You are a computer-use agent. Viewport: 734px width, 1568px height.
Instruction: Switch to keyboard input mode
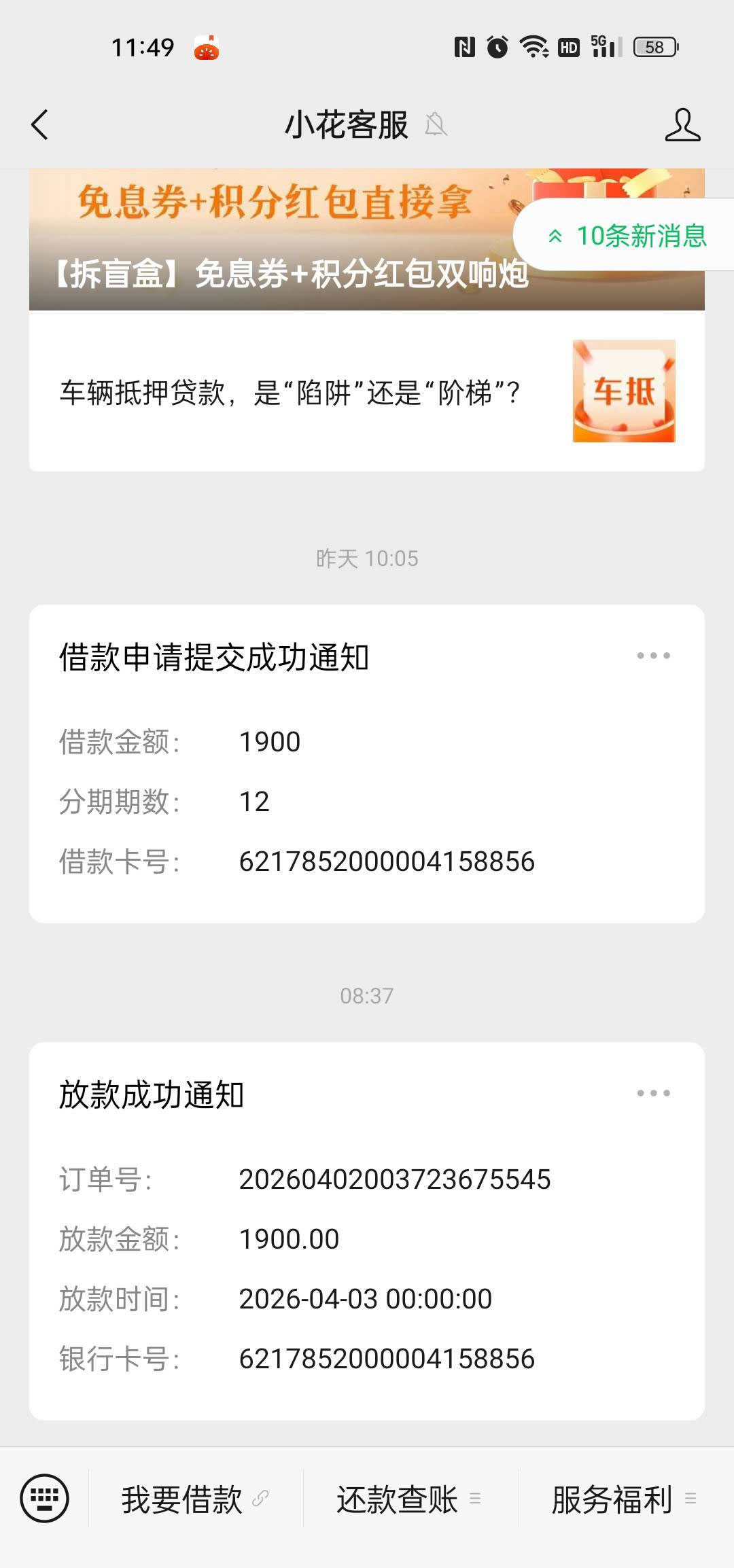pos(45,1498)
